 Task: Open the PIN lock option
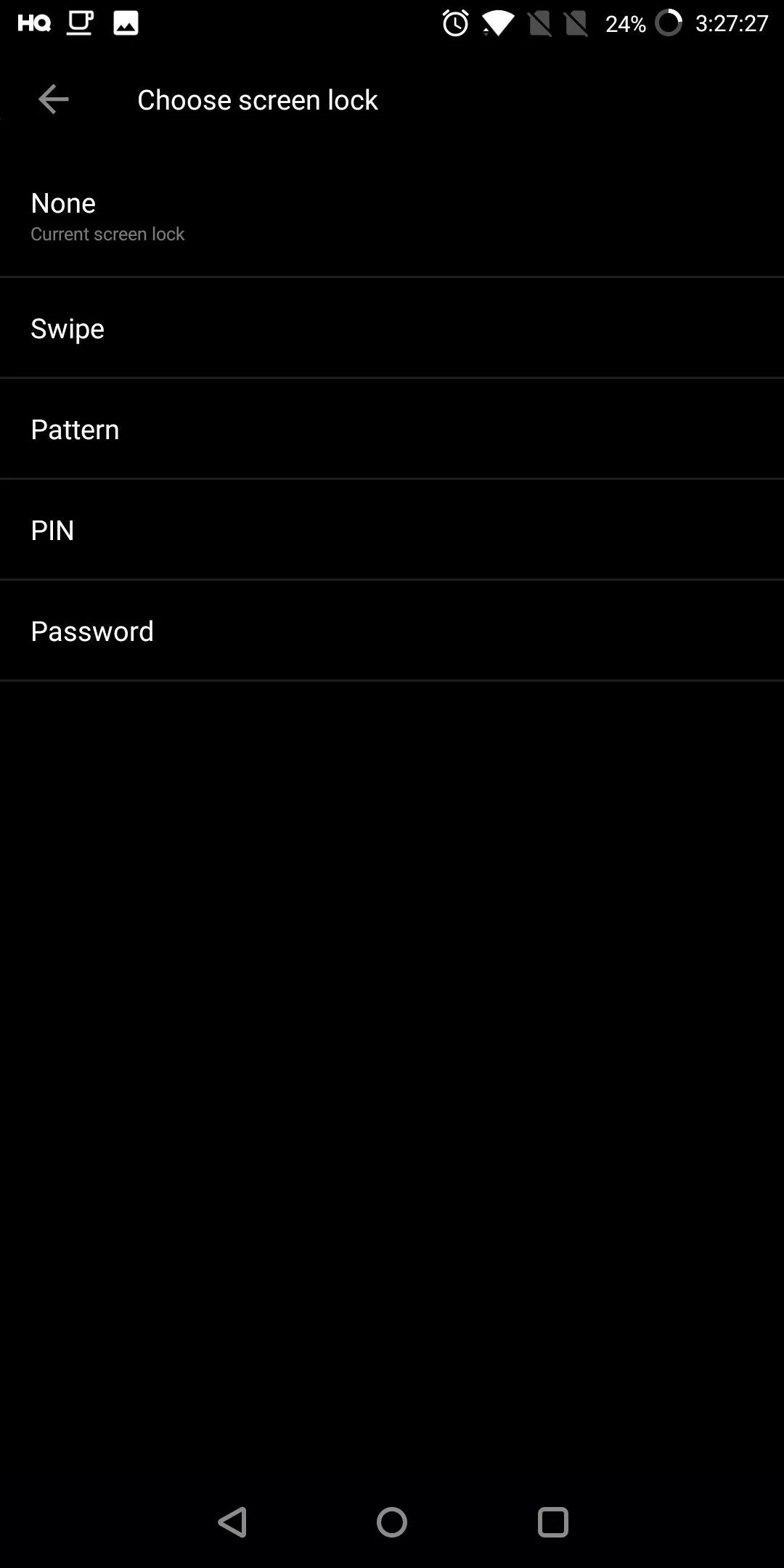(x=392, y=529)
